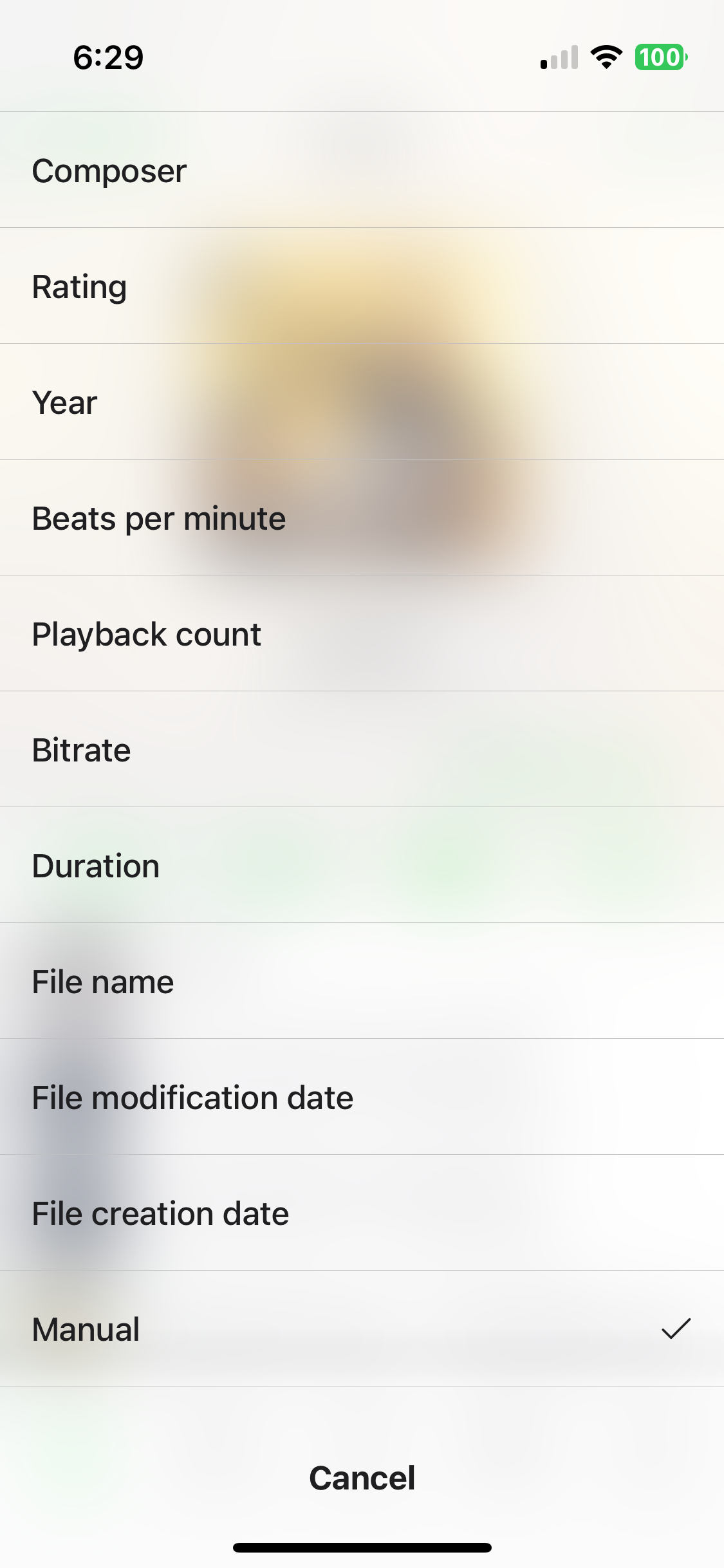This screenshot has height=1568, width=724.
Task: Sort by File modification date
Action: (362, 1097)
